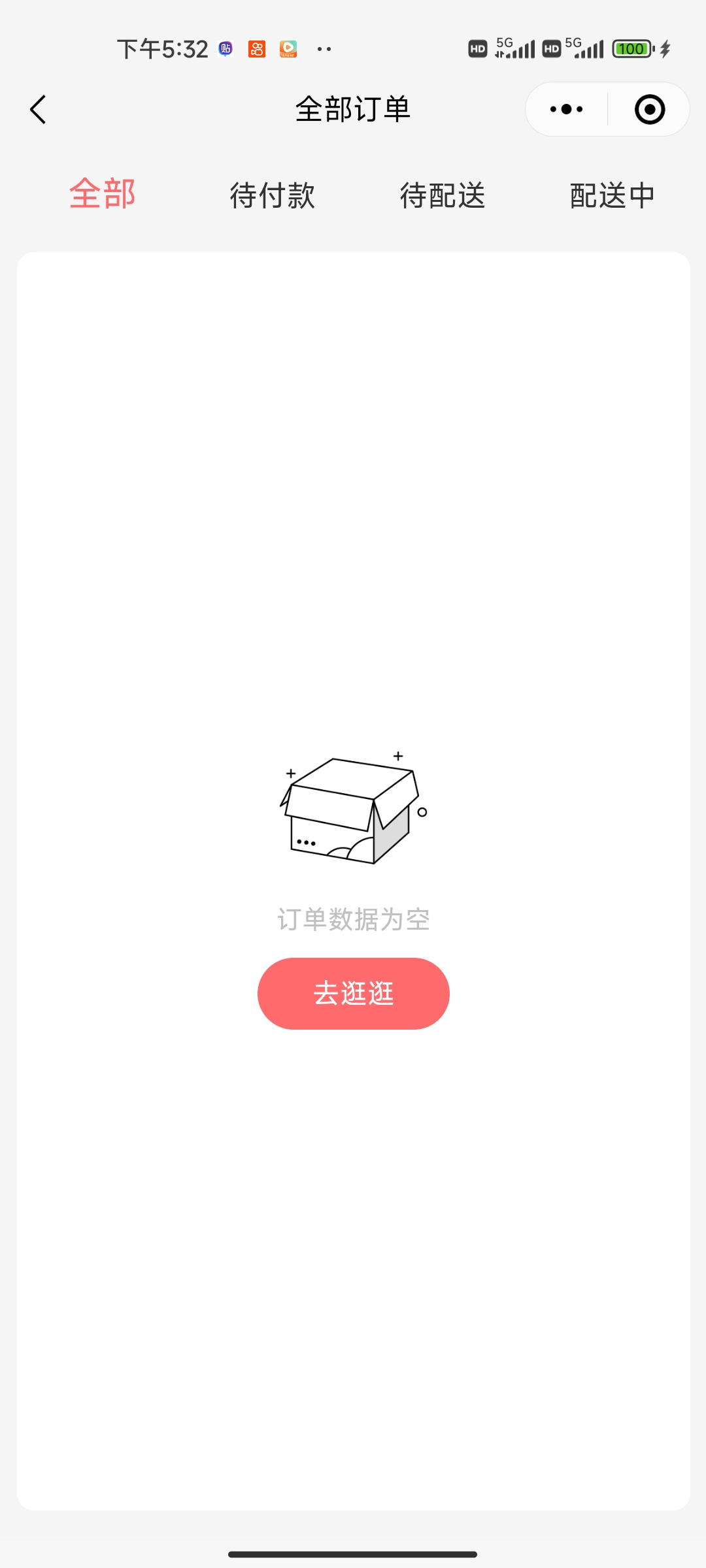The image size is (706, 1568).
Task: Close the mini program with the circle icon
Action: [x=650, y=109]
